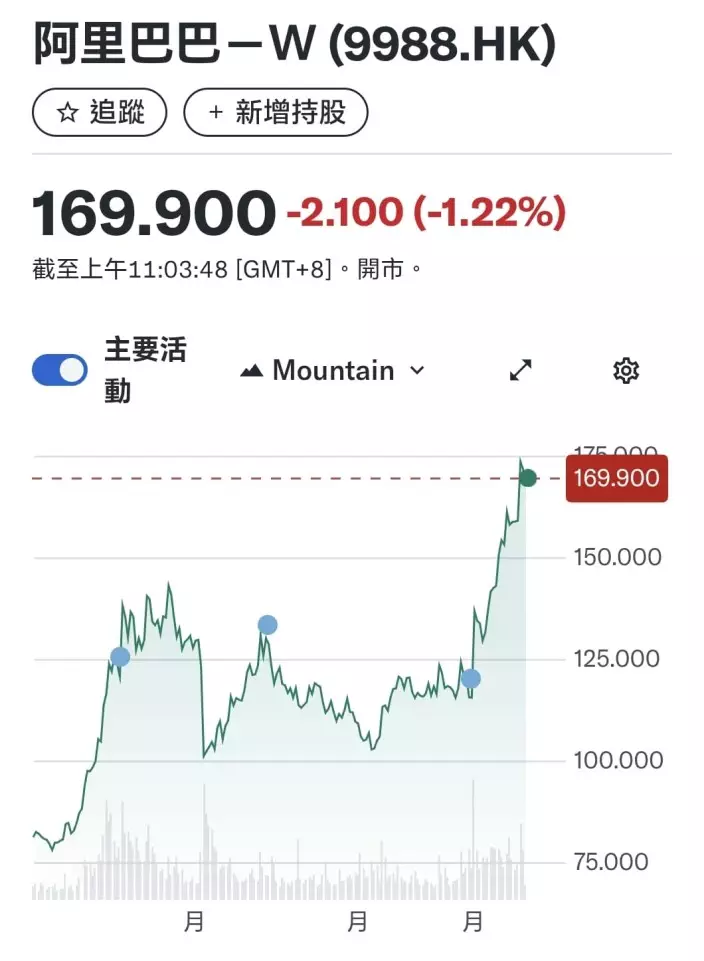704x961 pixels.
Task: Follow Alibaba with the 追蹤 button
Action: click(x=100, y=112)
